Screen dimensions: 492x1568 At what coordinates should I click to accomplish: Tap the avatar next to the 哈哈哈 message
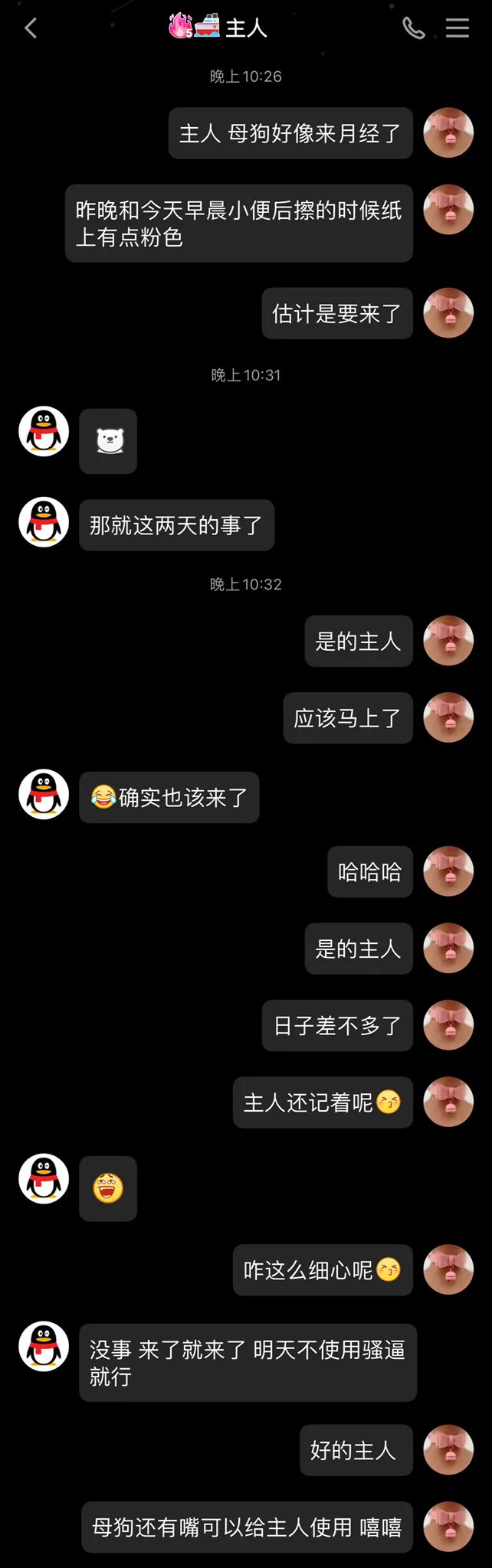(449, 871)
